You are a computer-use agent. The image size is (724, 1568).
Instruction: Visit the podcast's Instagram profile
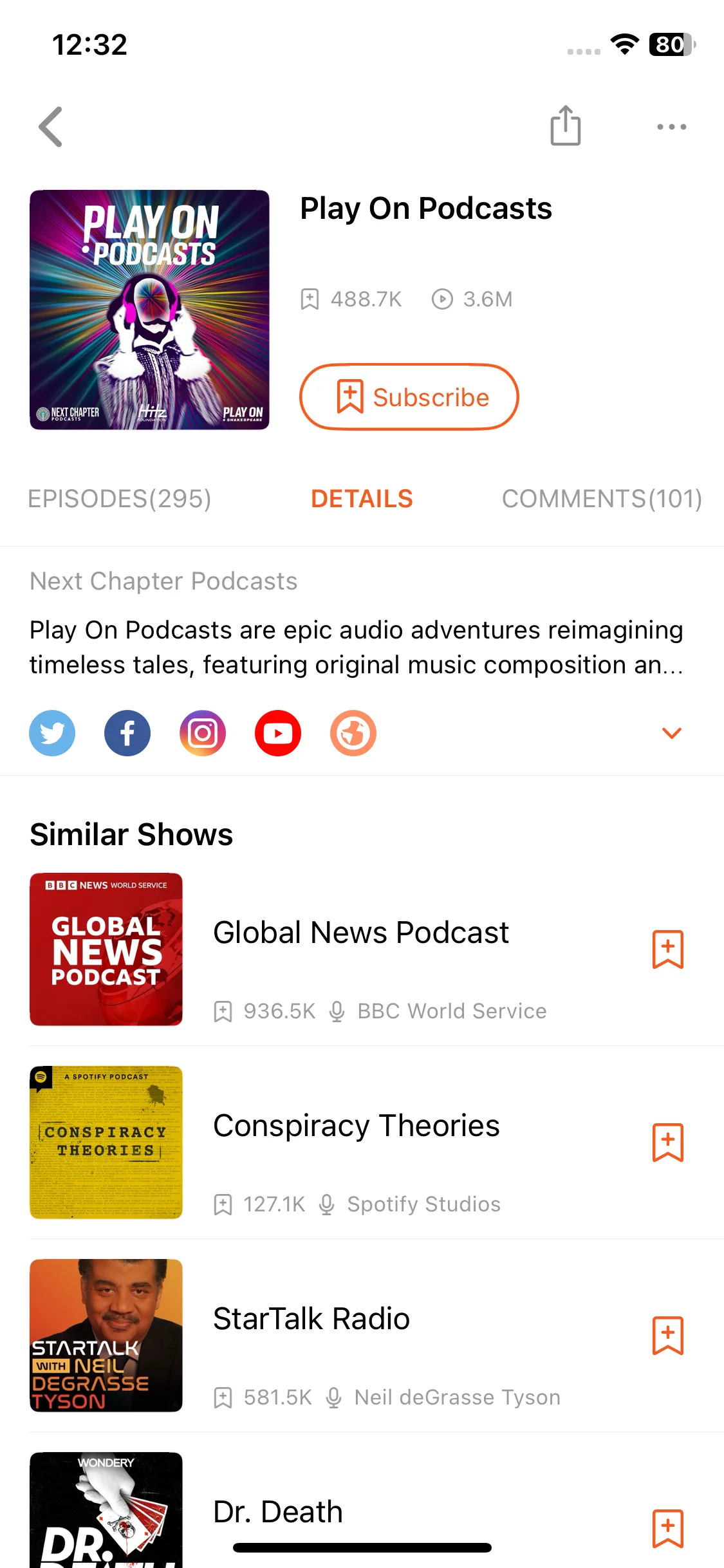(203, 733)
